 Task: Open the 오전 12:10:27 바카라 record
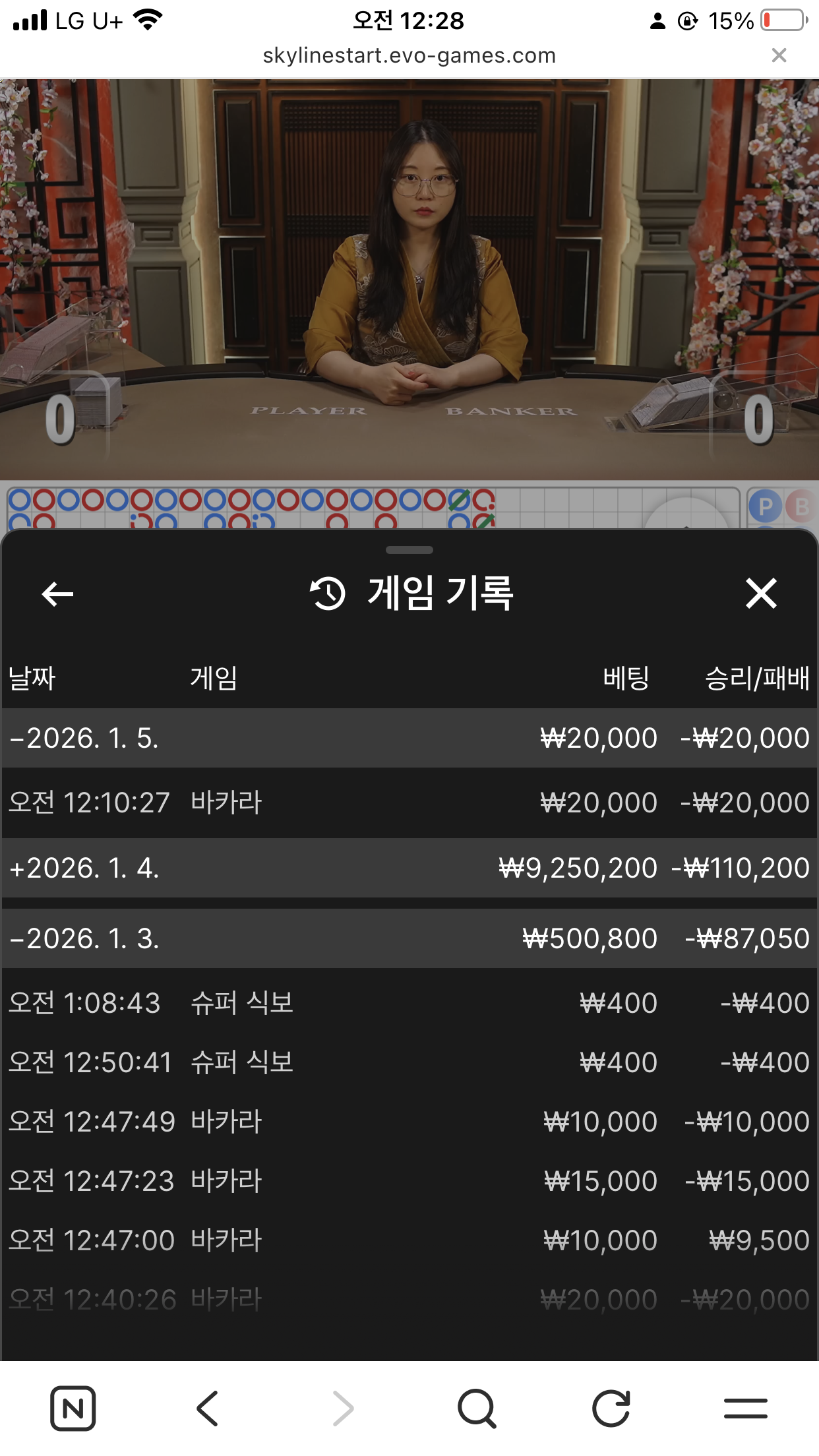tap(409, 803)
